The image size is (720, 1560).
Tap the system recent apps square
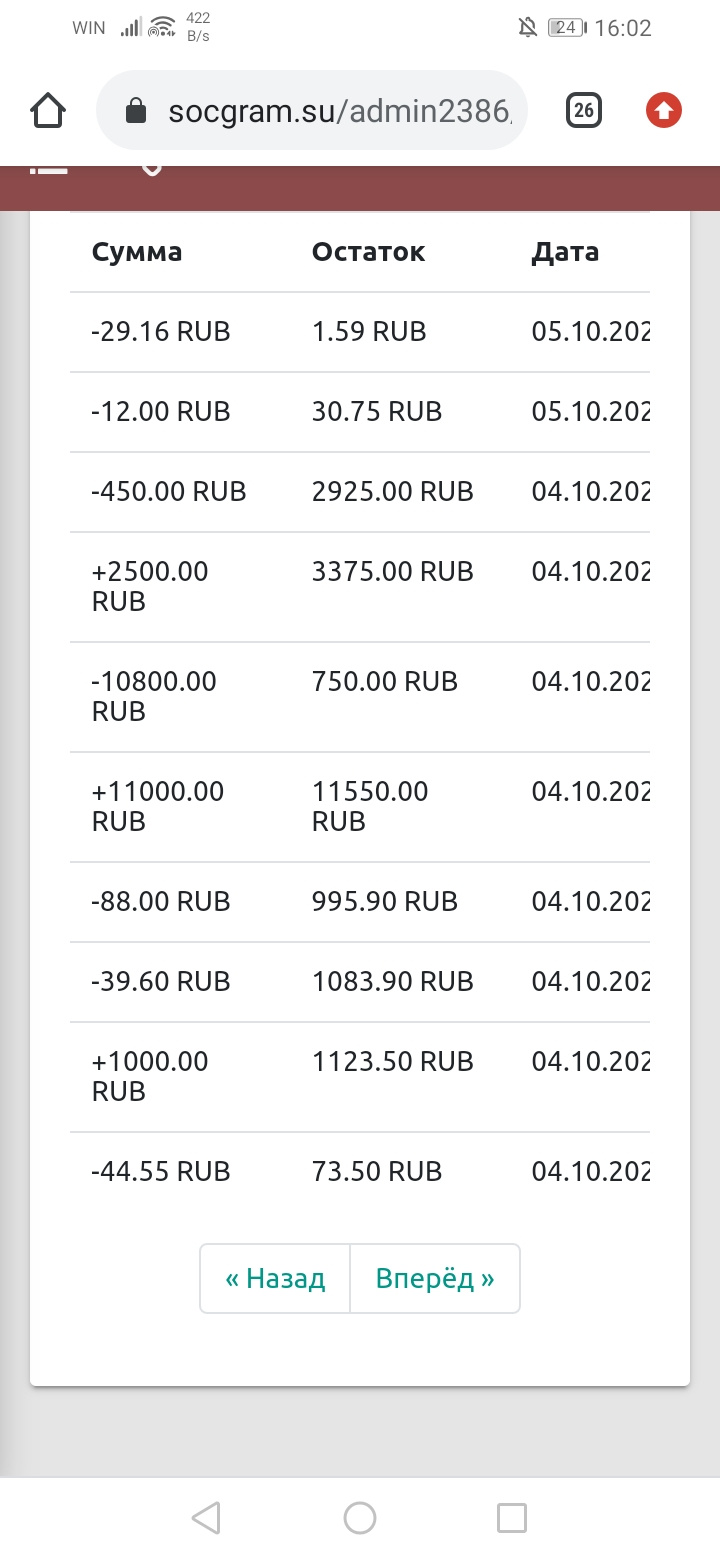pos(512,1518)
